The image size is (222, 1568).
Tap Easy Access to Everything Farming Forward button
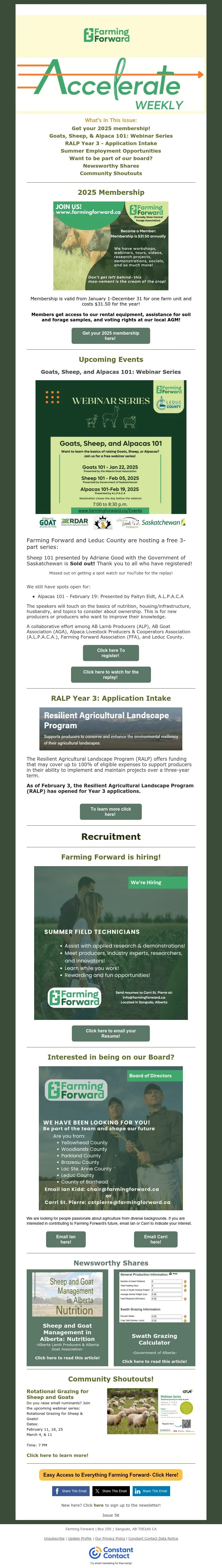pyautogui.click(x=111, y=1475)
